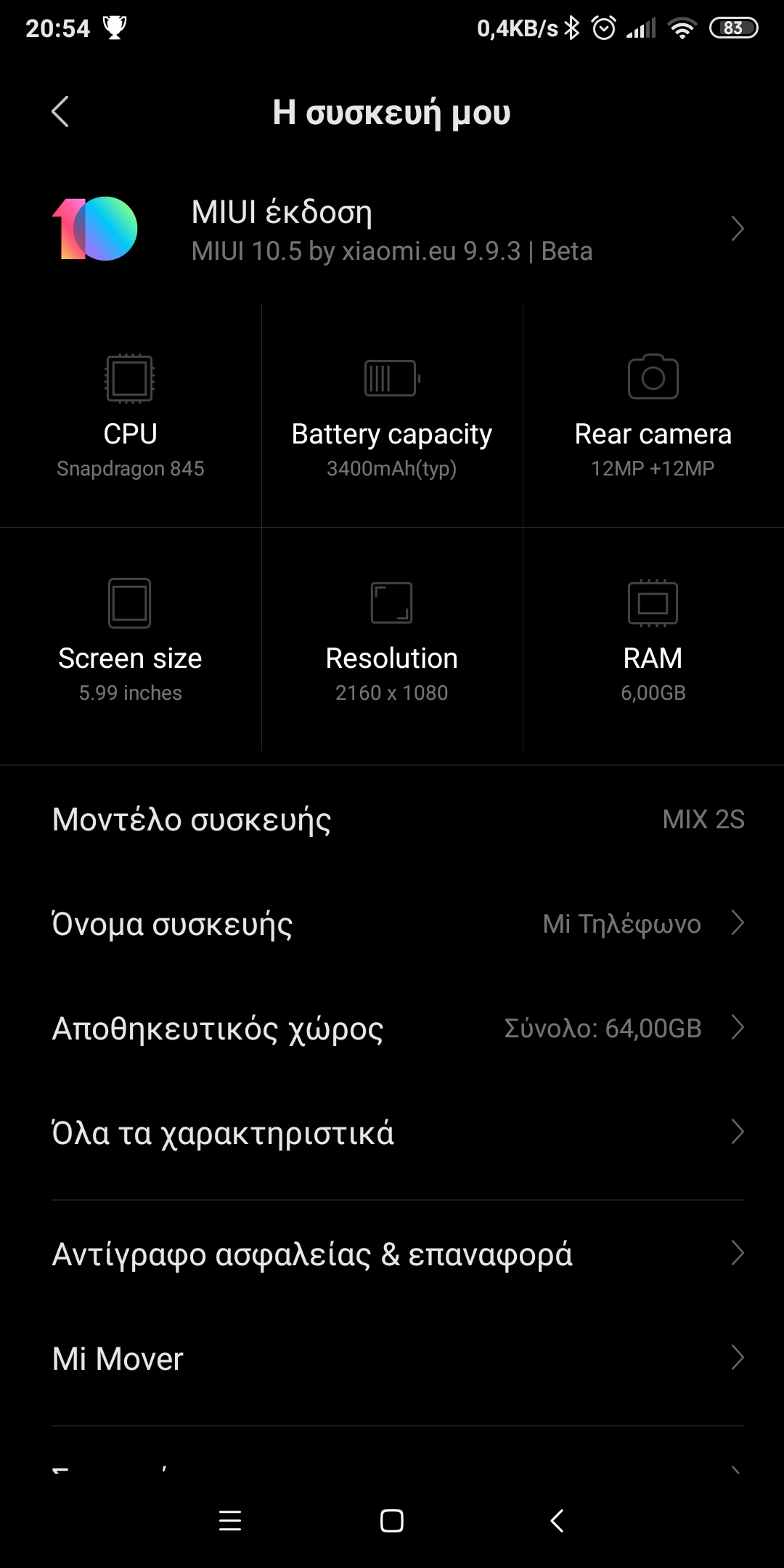Image resolution: width=784 pixels, height=1568 pixels.
Task: Open Mi Mover
Action: coord(392,1358)
